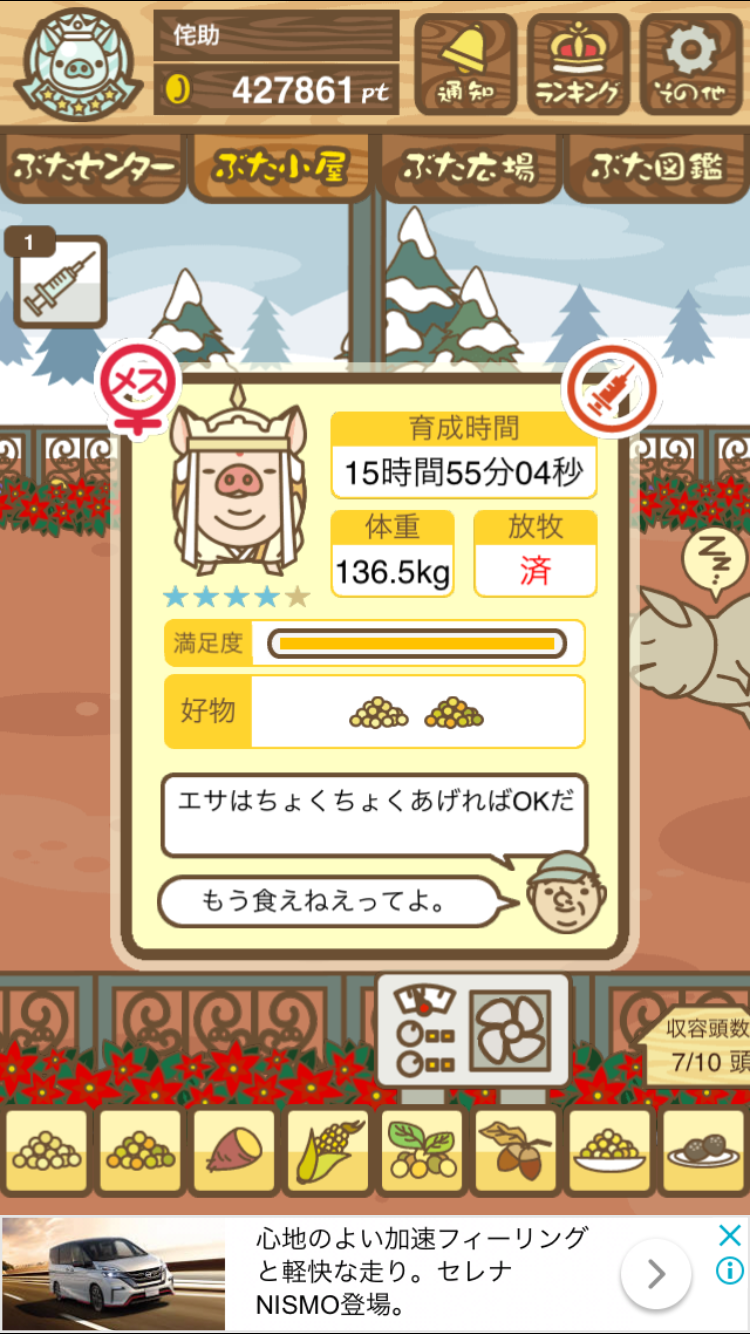Viewport: 750px width, 1334px height.
Task: Open その他 settings gear
Action: (691, 65)
